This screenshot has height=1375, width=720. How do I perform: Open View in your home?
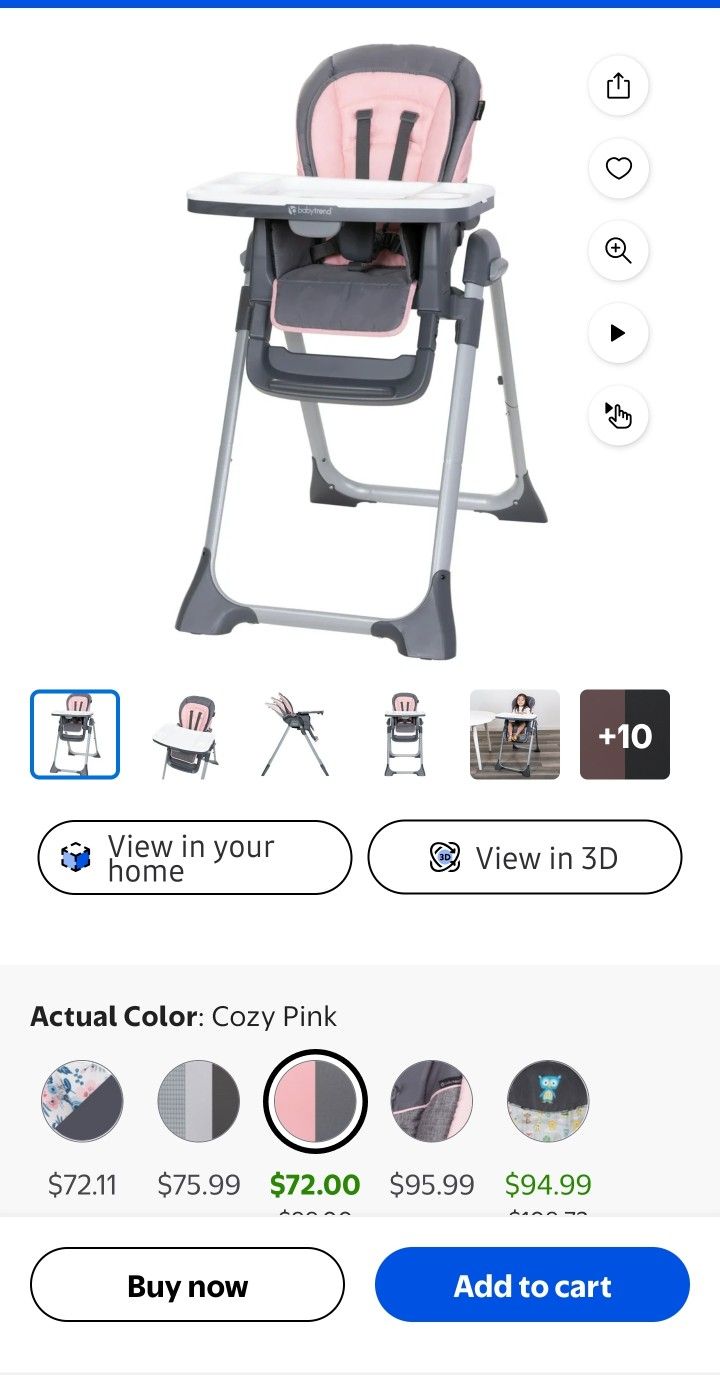(195, 856)
